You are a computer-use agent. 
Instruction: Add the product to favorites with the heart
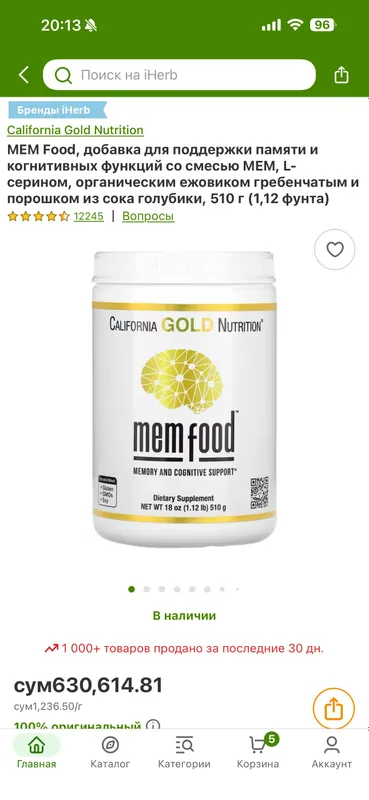(x=335, y=249)
